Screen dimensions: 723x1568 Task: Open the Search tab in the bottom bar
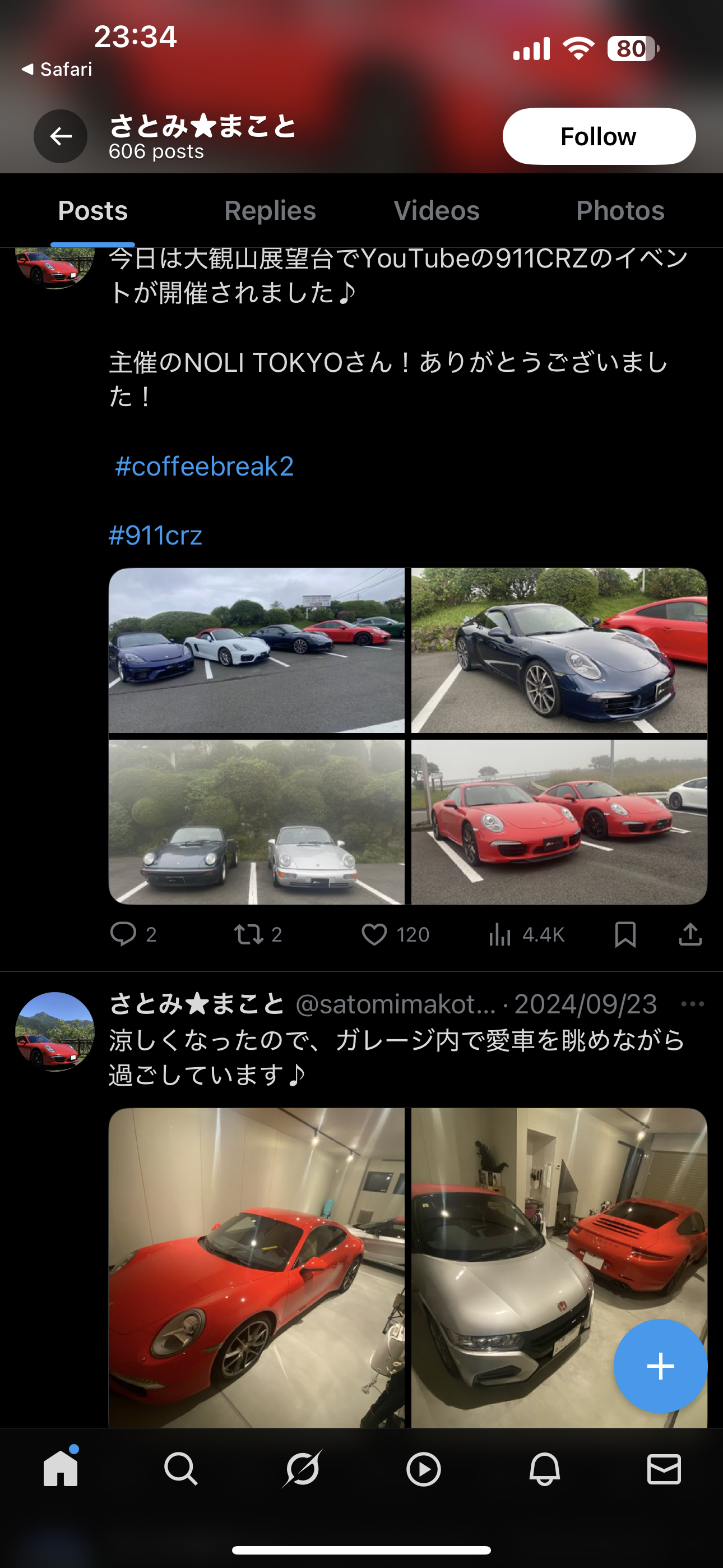tap(180, 1469)
